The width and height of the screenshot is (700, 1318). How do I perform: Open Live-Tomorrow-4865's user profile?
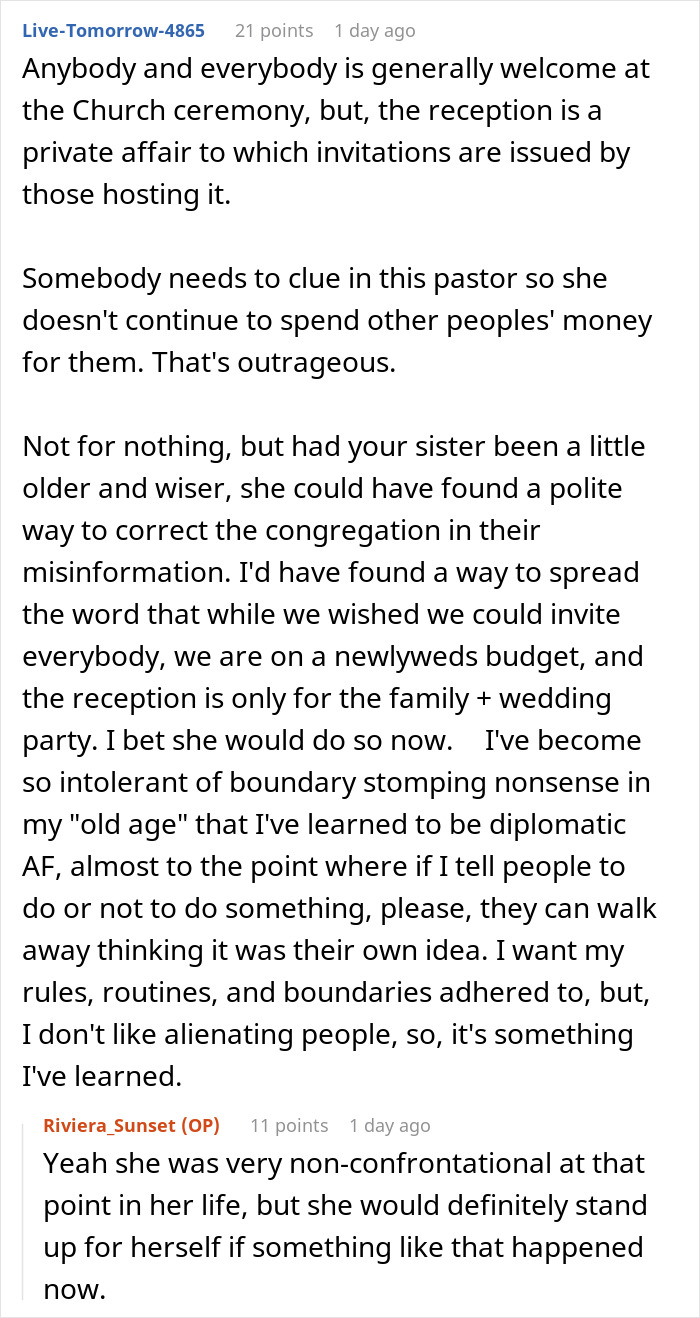pyautogui.click(x=113, y=31)
